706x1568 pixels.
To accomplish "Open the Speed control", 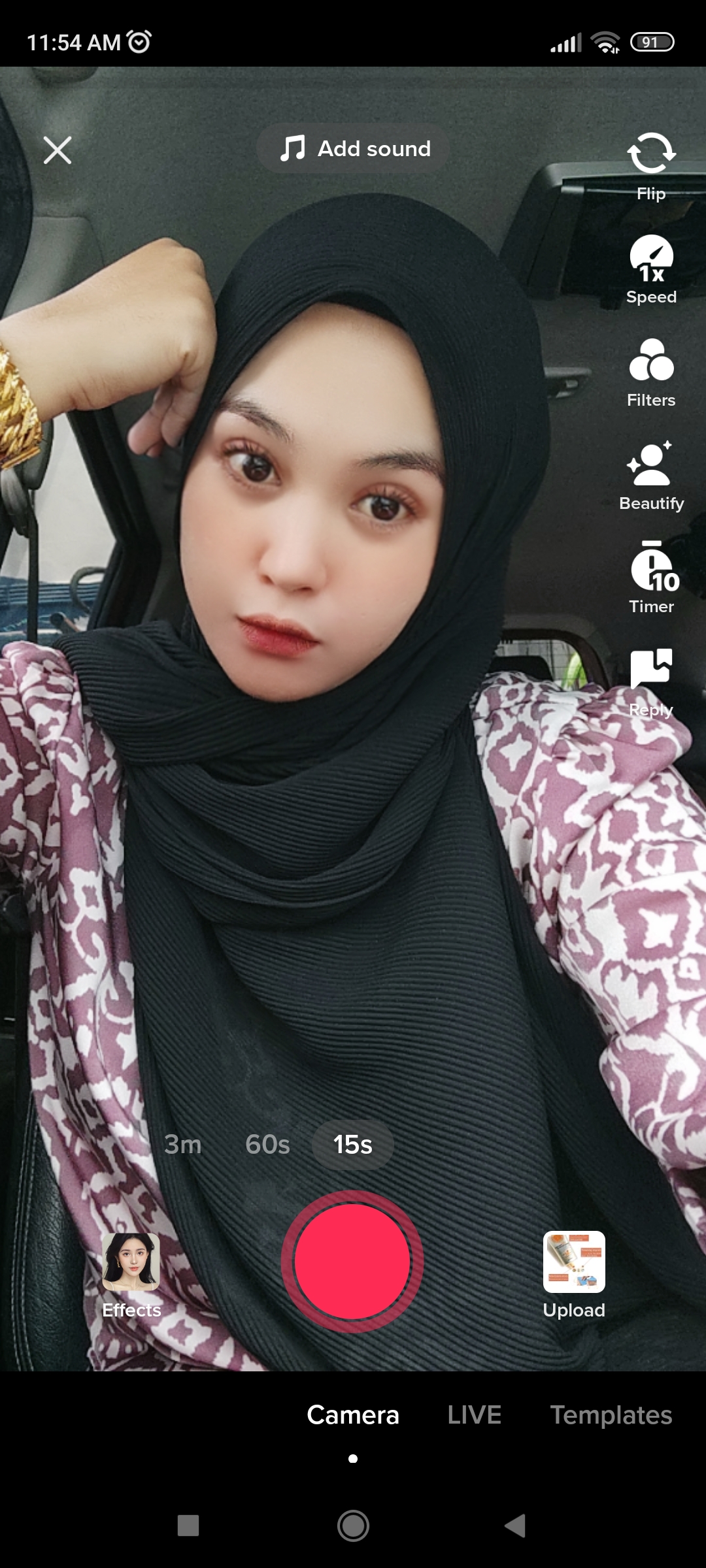I will pyautogui.click(x=651, y=270).
